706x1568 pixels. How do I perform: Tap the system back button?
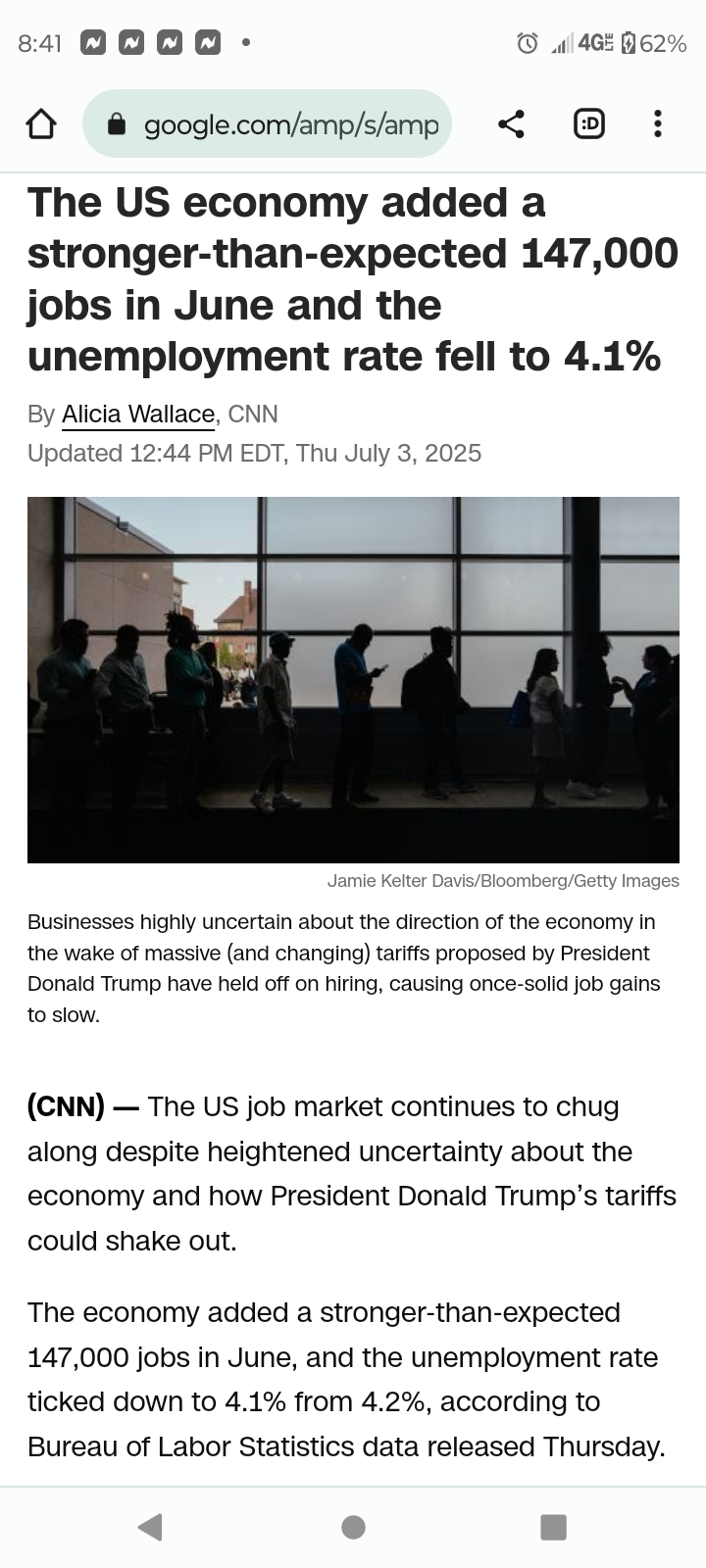pos(150,1527)
